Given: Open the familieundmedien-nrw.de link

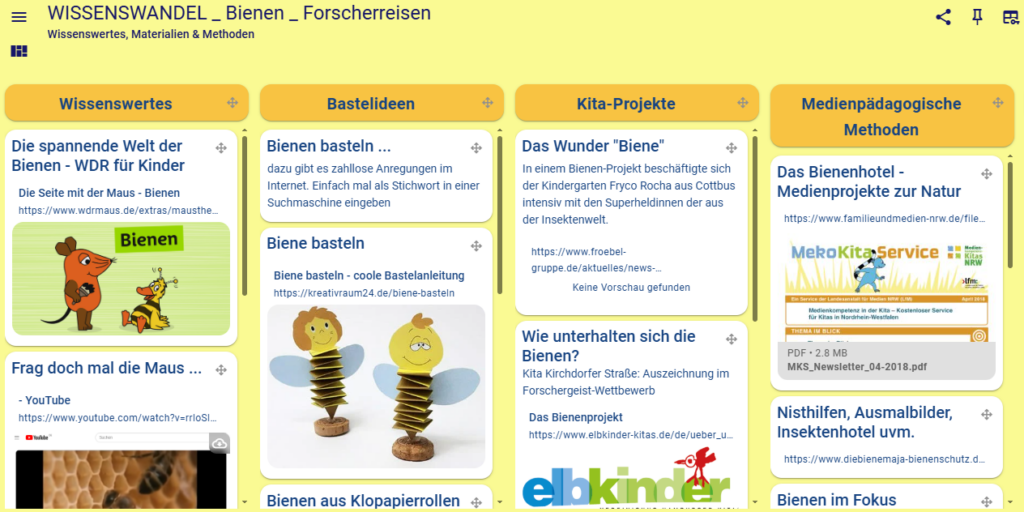Looking at the screenshot, I should (x=885, y=219).
